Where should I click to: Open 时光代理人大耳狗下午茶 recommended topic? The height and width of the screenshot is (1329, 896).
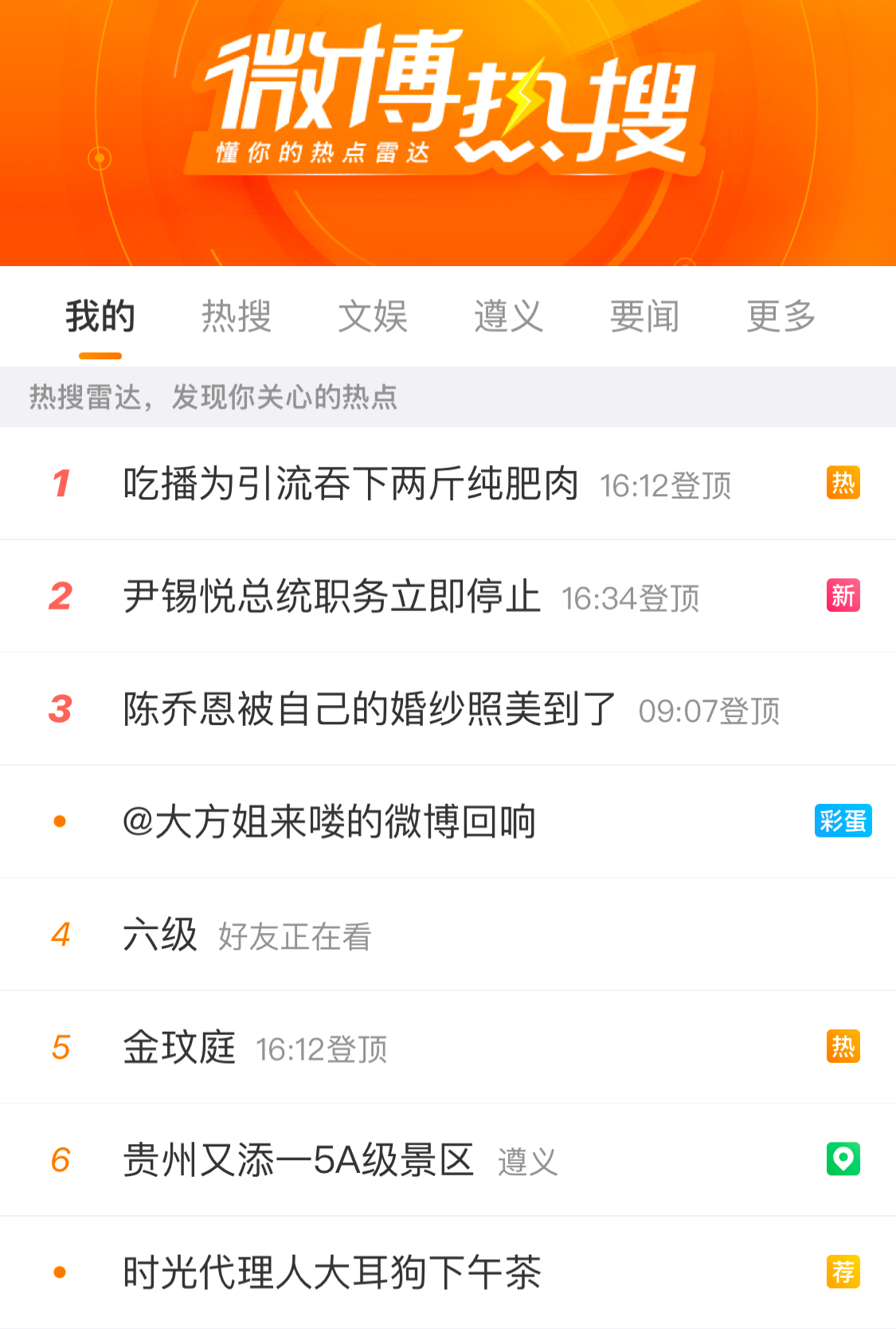[x=331, y=1272]
